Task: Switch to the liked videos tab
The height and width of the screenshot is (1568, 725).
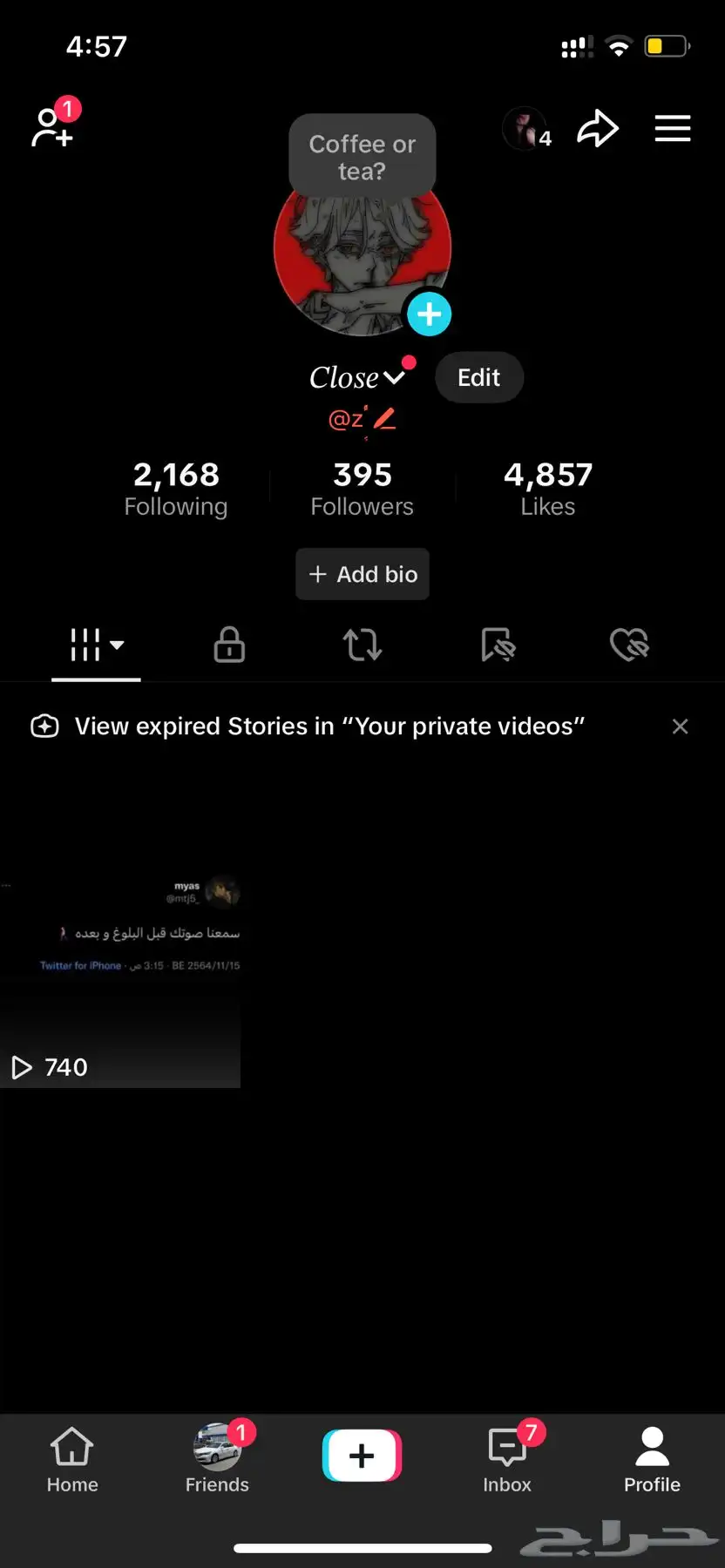Action: coord(629,645)
